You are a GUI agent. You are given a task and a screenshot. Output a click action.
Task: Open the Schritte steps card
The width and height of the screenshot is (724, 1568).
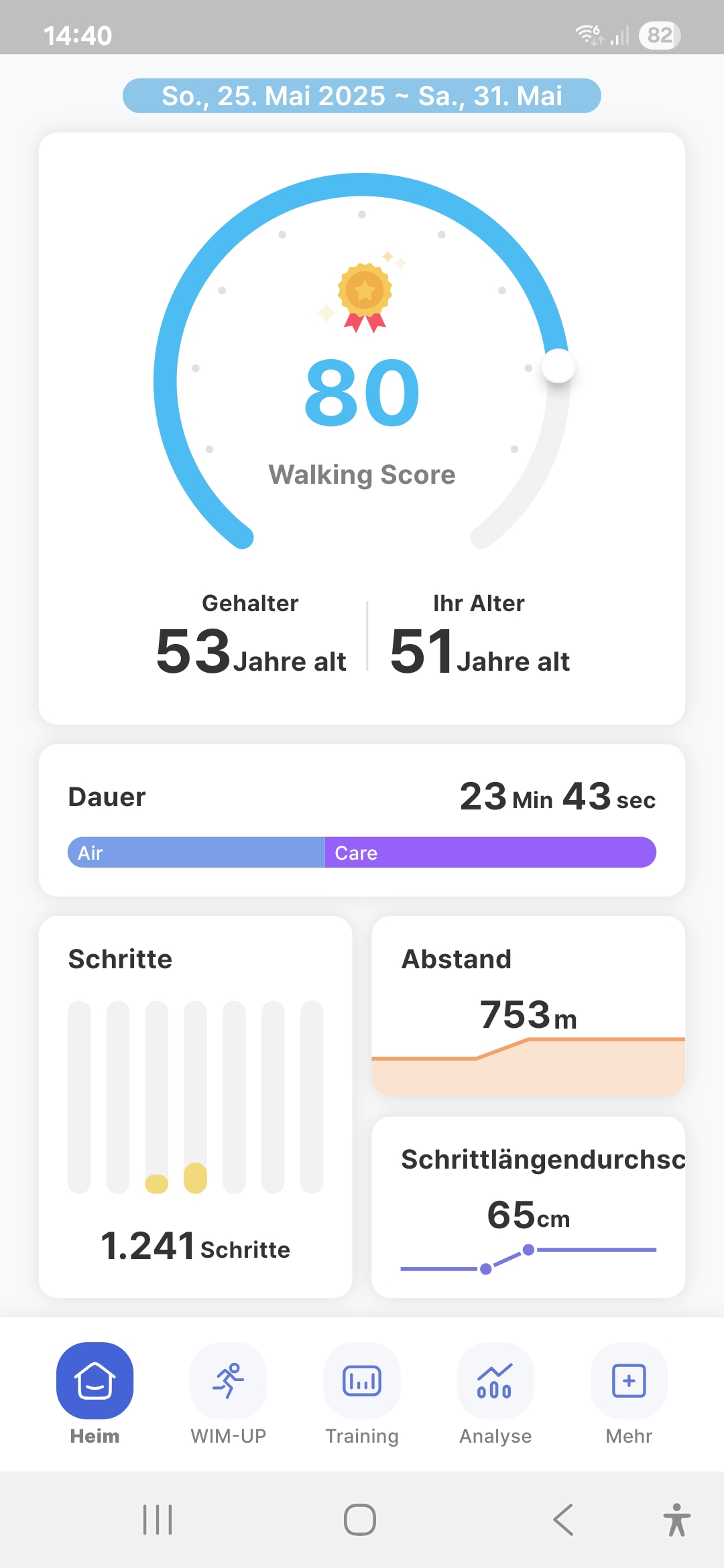195,1106
